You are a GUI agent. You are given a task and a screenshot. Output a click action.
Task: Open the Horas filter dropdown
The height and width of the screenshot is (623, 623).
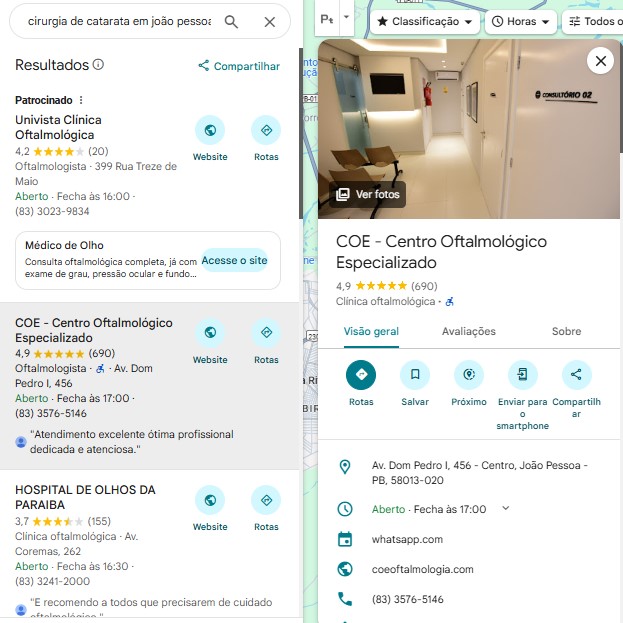pos(520,21)
